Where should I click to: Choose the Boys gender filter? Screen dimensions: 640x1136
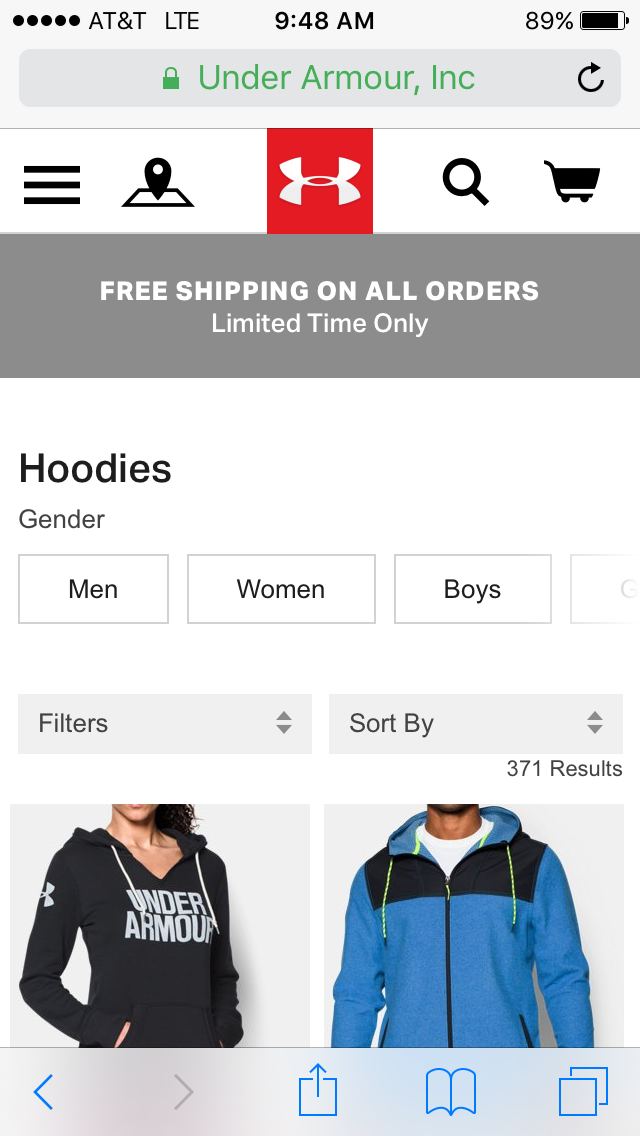[x=473, y=589]
